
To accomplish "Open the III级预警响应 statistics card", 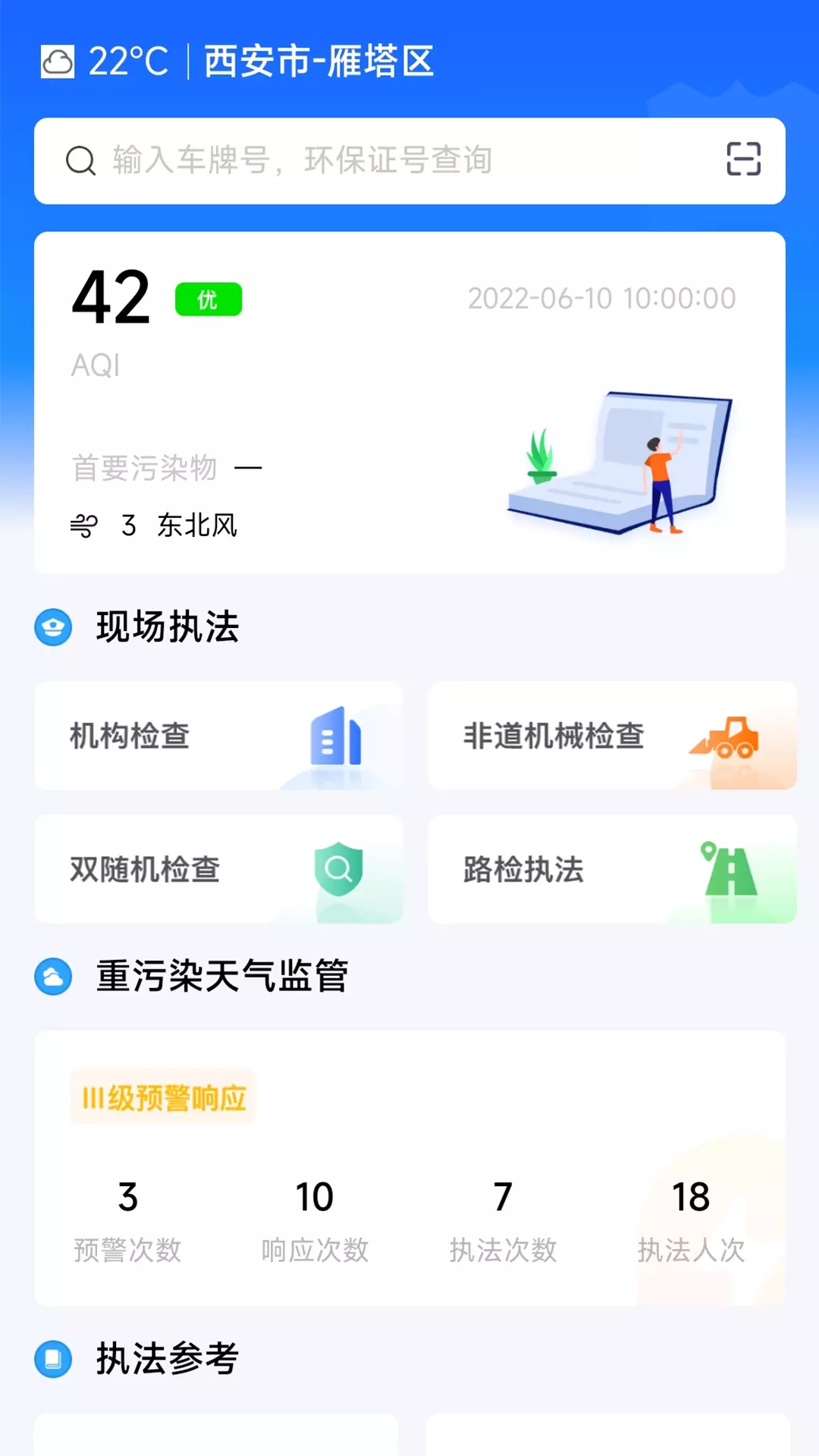I will 409,1168.
